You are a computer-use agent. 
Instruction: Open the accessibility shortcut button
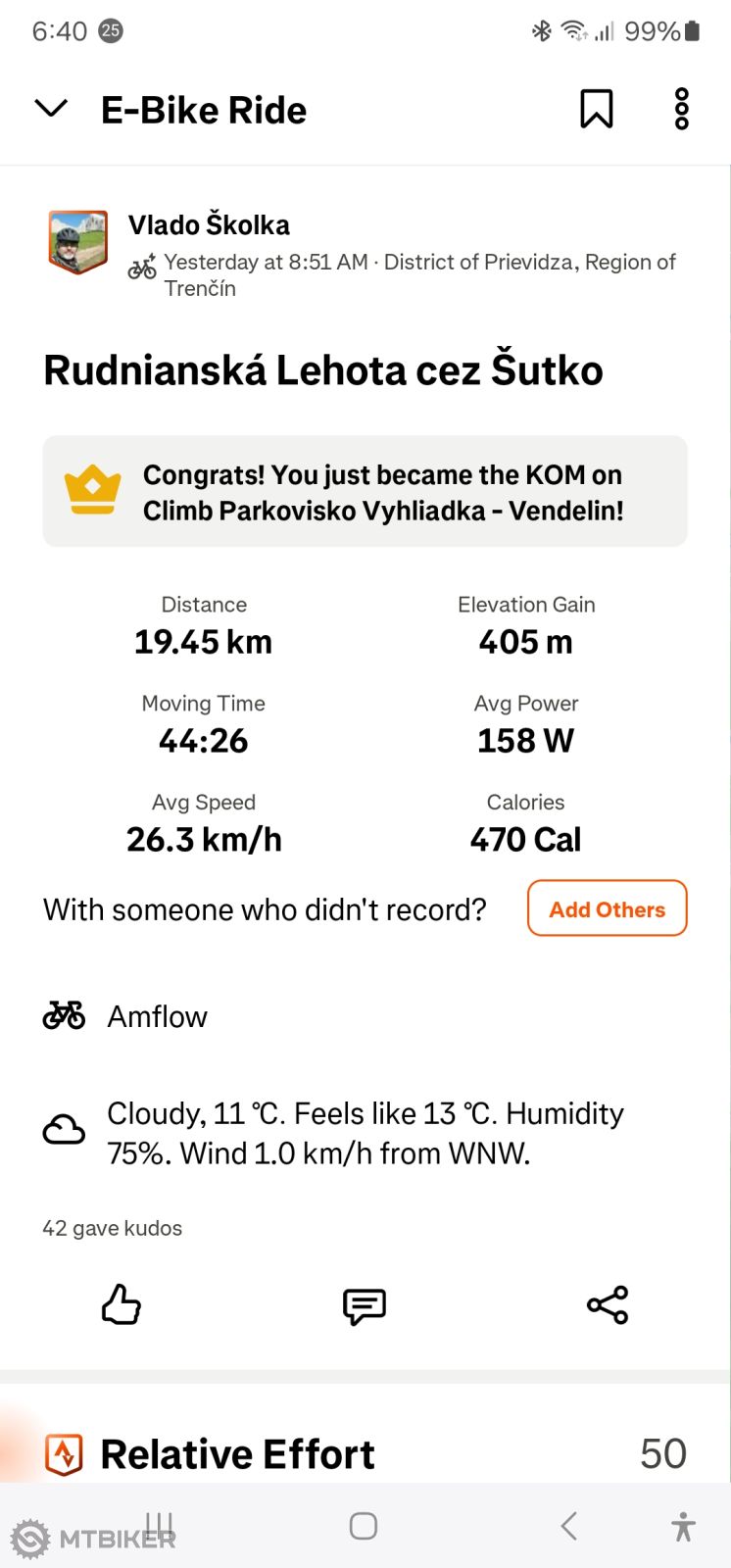[683, 1526]
